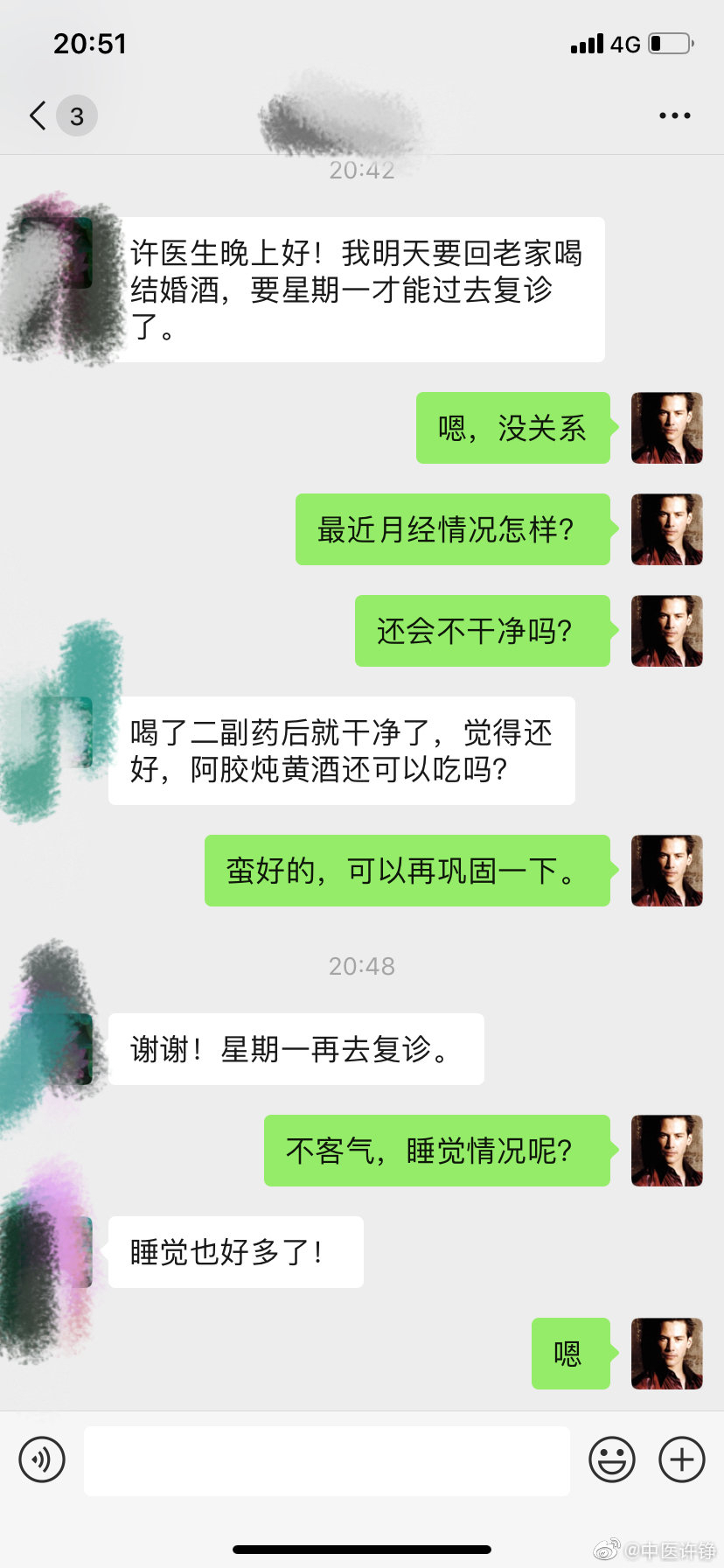Viewport: 724px width, 1568px height.
Task: Open the plus attachment menu
Action: click(681, 1459)
